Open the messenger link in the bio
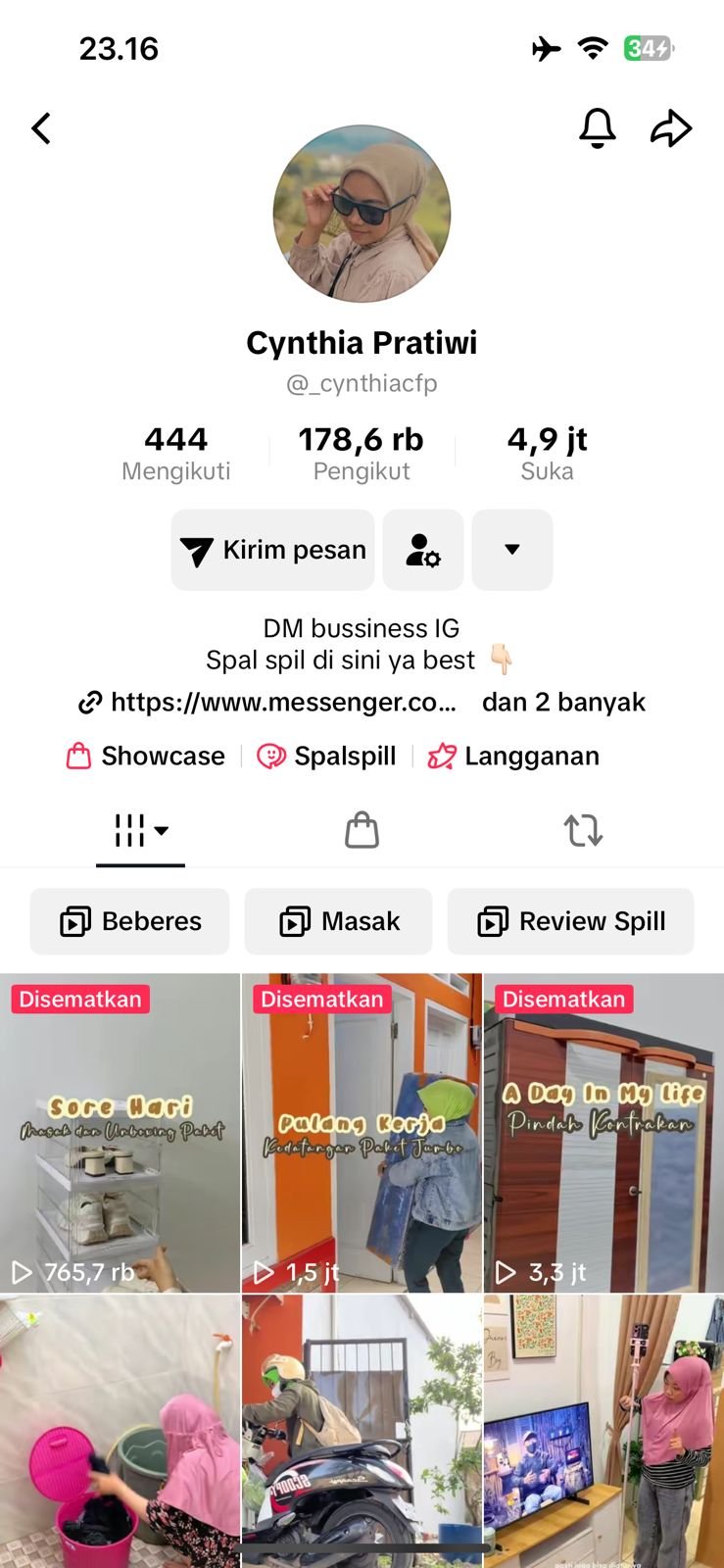 pyautogui.click(x=267, y=702)
